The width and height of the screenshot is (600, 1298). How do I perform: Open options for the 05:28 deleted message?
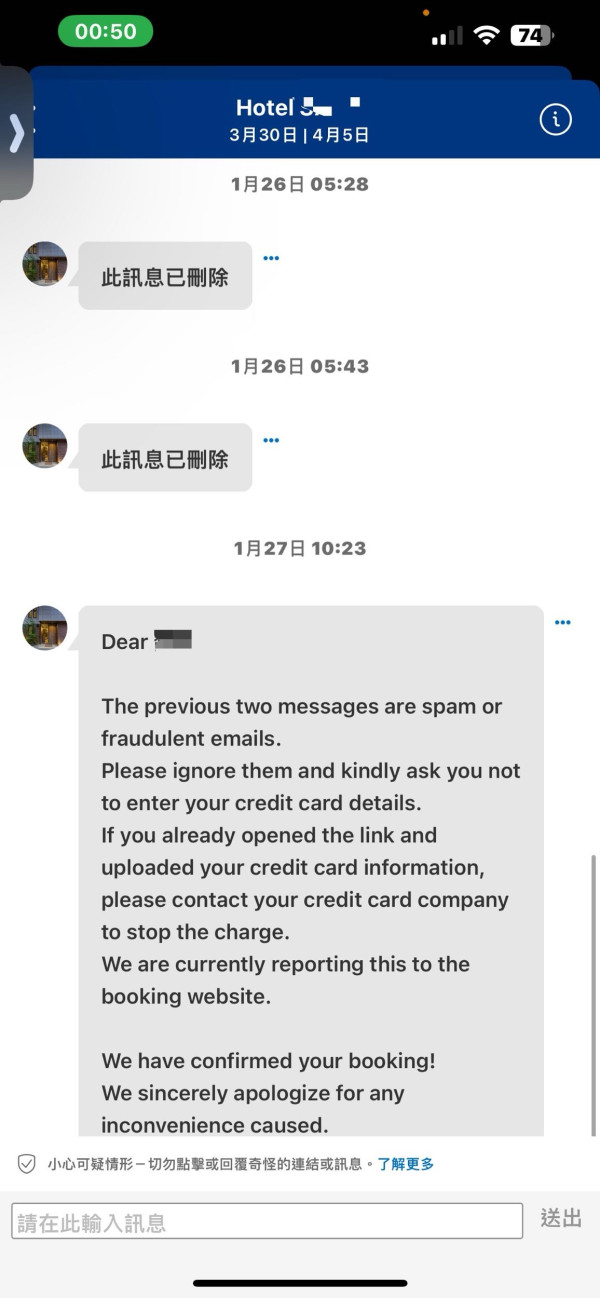coord(271,258)
